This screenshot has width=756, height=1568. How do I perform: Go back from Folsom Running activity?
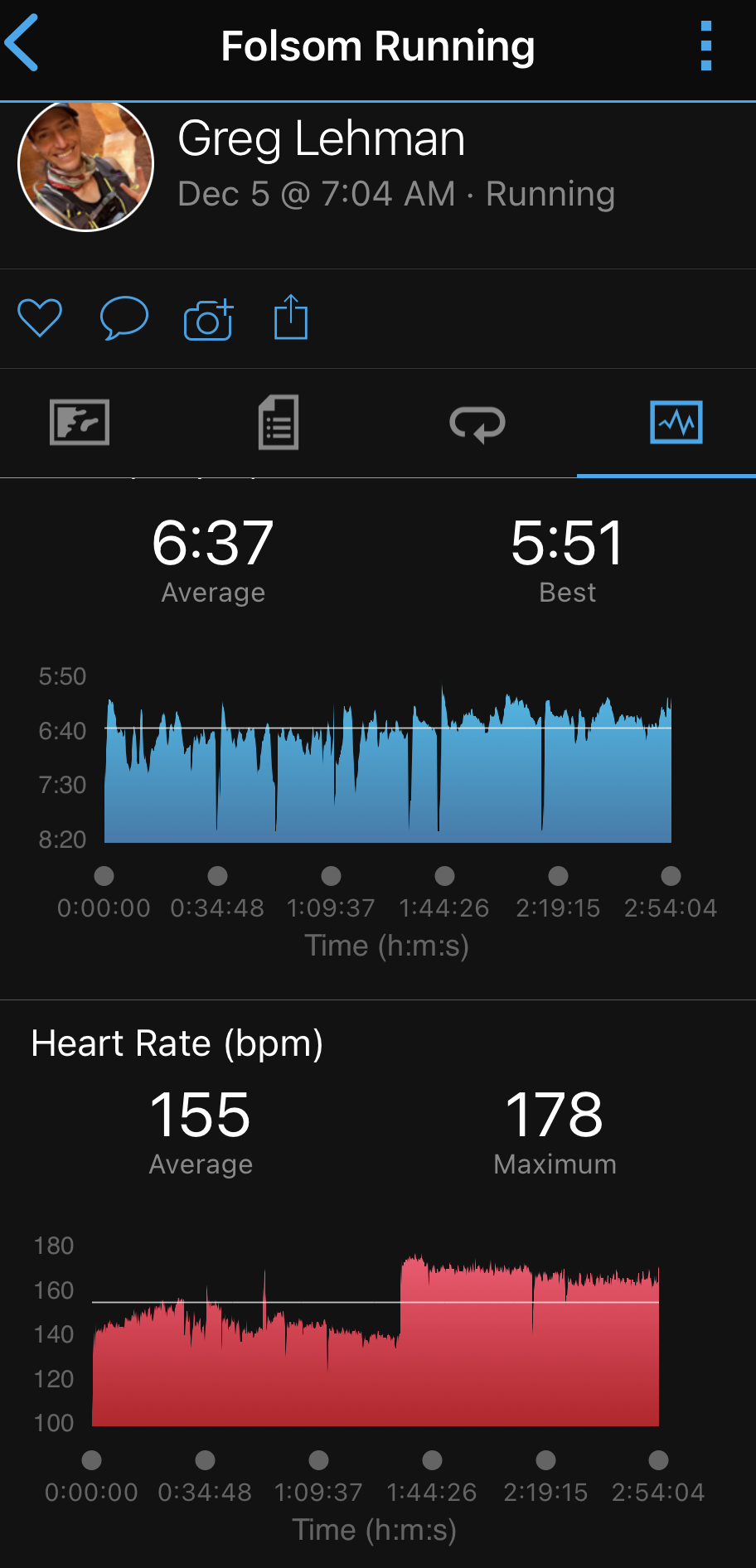pyautogui.click(x=22, y=43)
